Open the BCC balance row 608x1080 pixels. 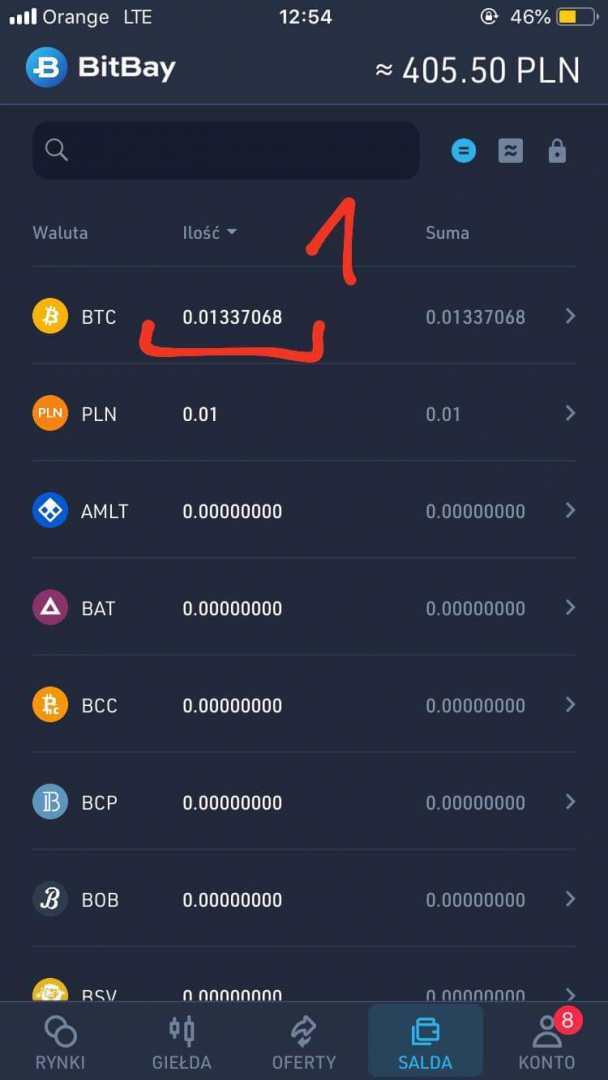coord(304,705)
